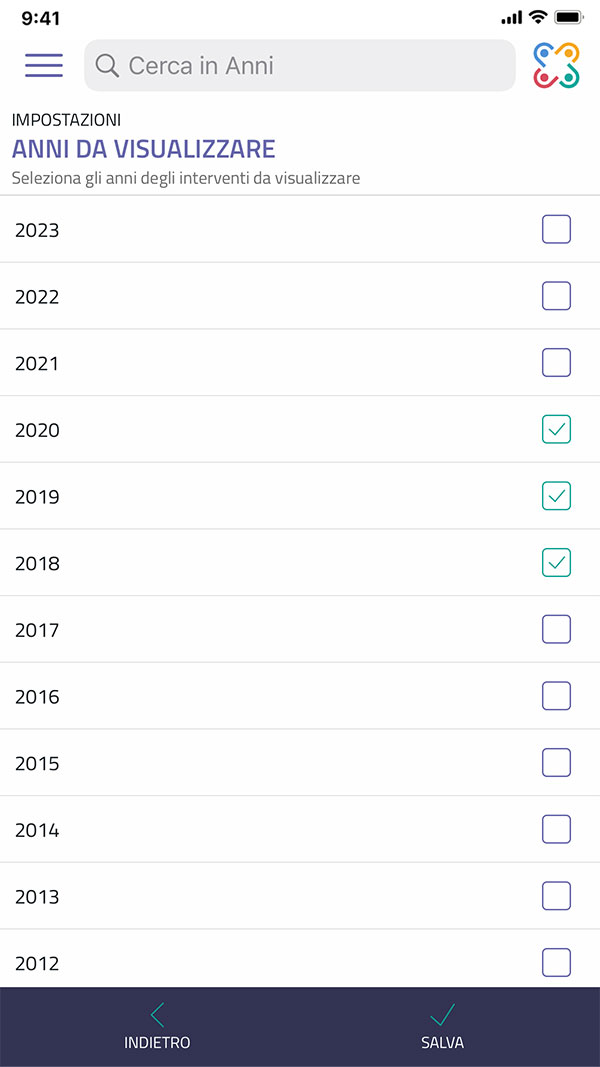Select year 2015 checkbox

[556, 763]
